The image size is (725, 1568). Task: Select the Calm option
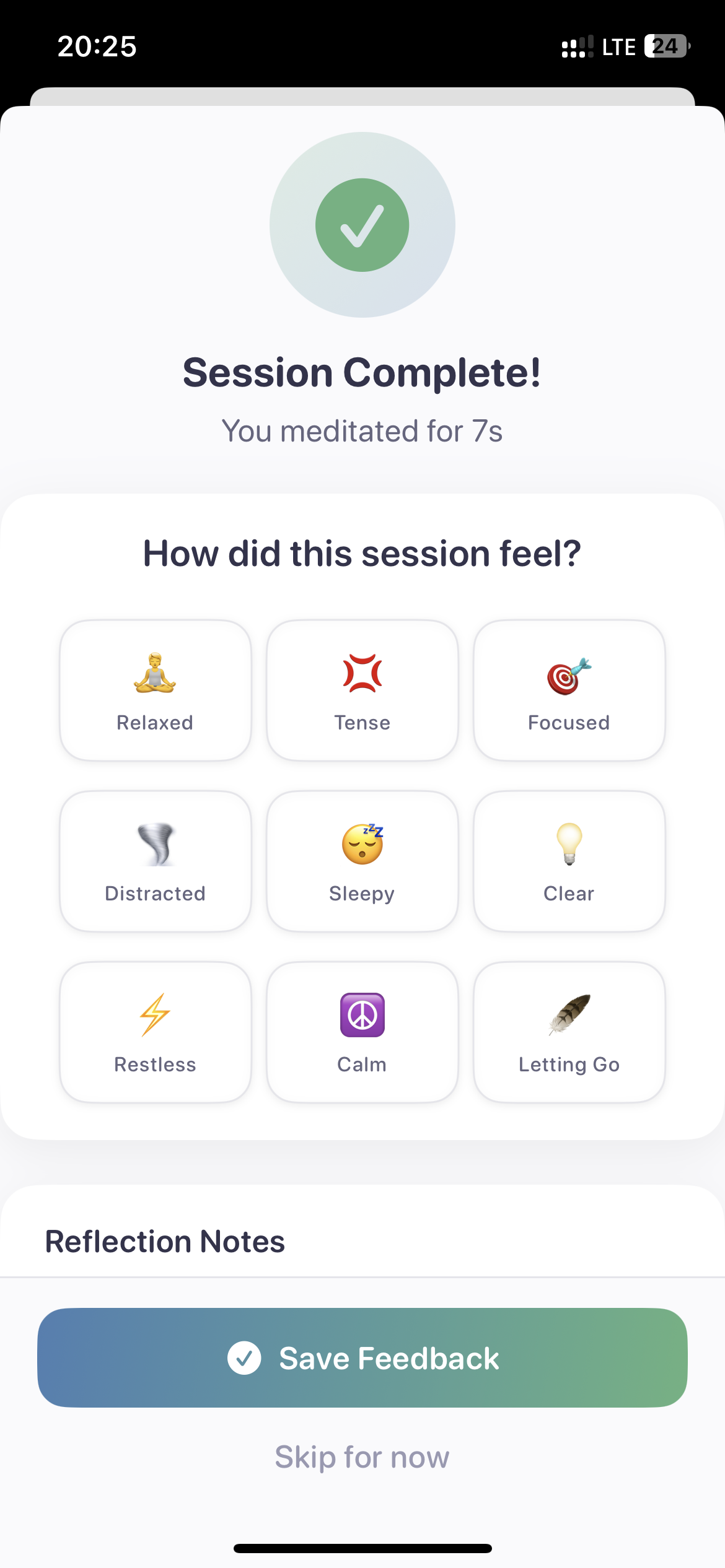pos(362,1032)
